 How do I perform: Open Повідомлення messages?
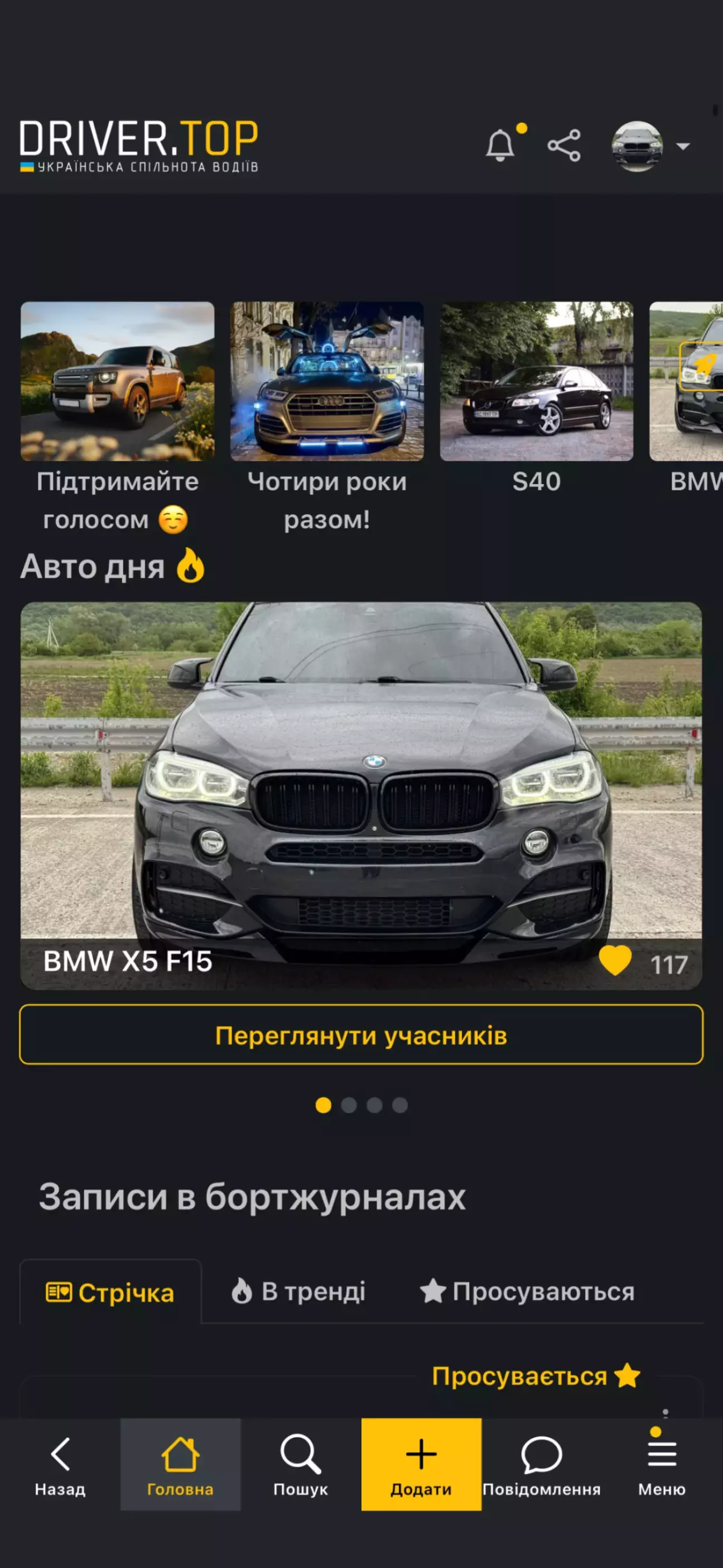541,1465
